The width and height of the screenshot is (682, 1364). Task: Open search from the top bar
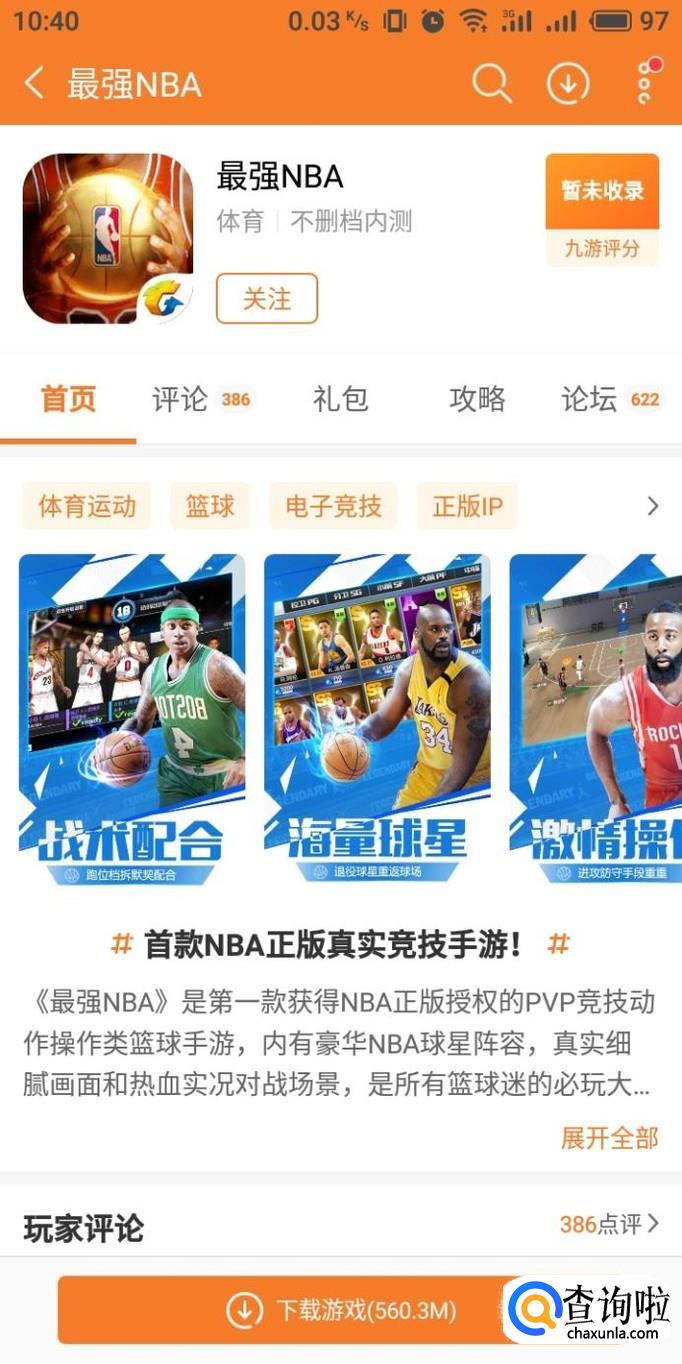coord(491,84)
